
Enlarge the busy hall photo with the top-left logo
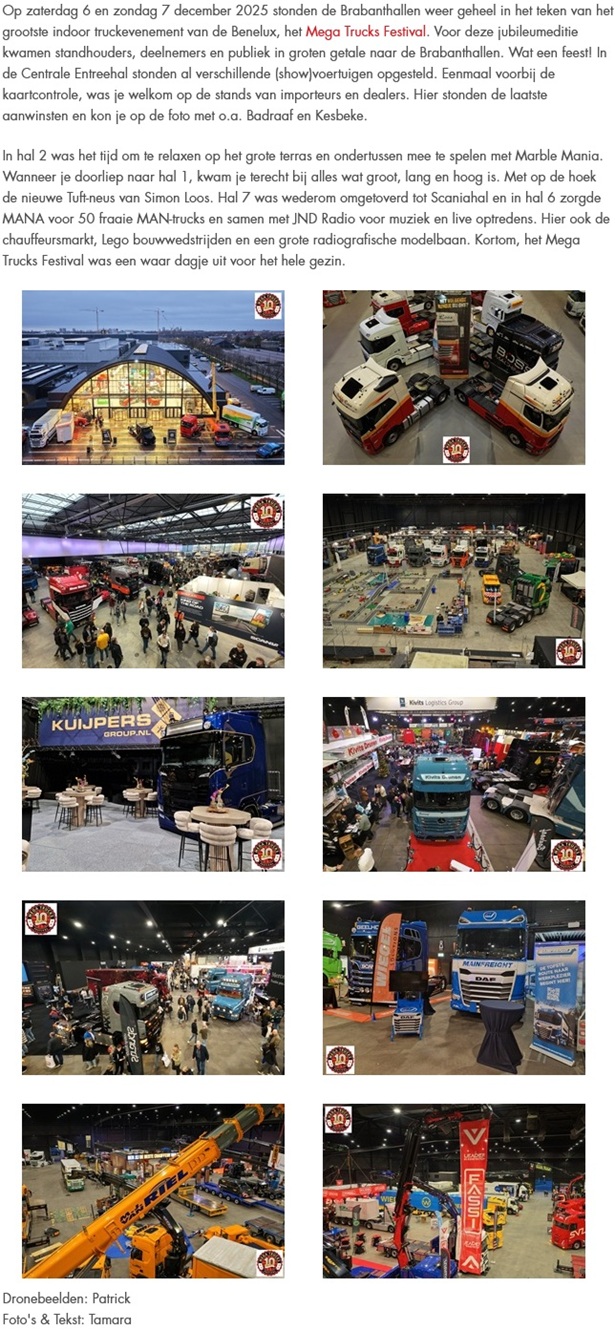pyautogui.click(x=153, y=987)
